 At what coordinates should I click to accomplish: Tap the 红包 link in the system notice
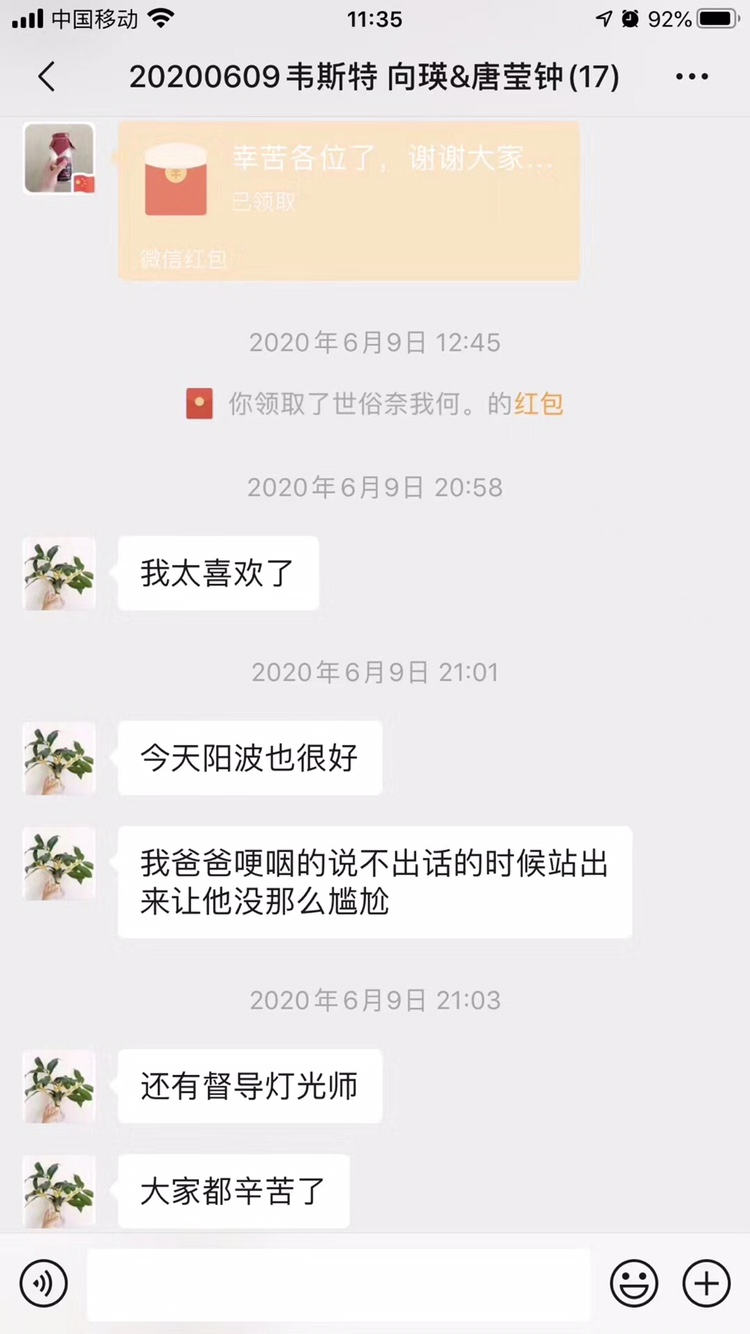(539, 404)
